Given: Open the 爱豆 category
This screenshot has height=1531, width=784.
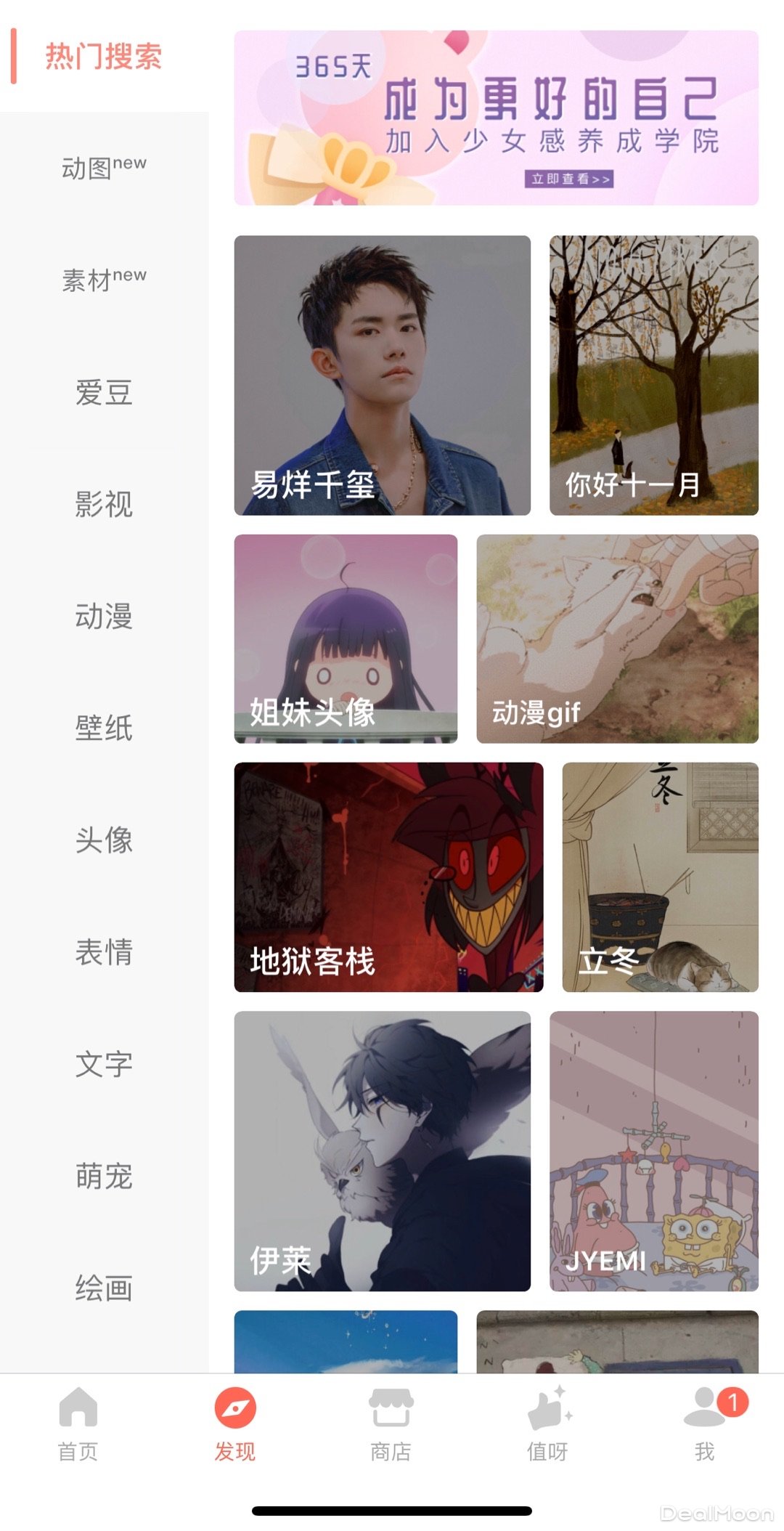Looking at the screenshot, I should pos(104,392).
